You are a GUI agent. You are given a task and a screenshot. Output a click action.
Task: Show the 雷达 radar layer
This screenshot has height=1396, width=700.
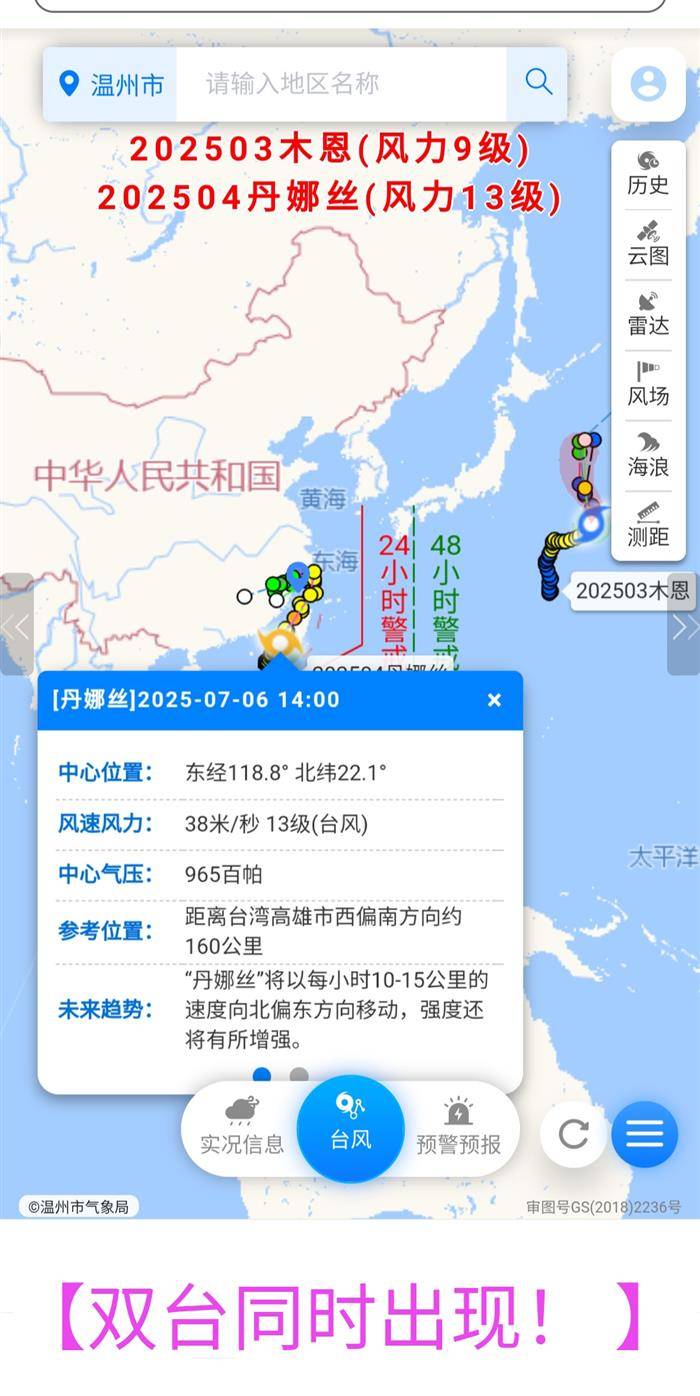coord(648,313)
